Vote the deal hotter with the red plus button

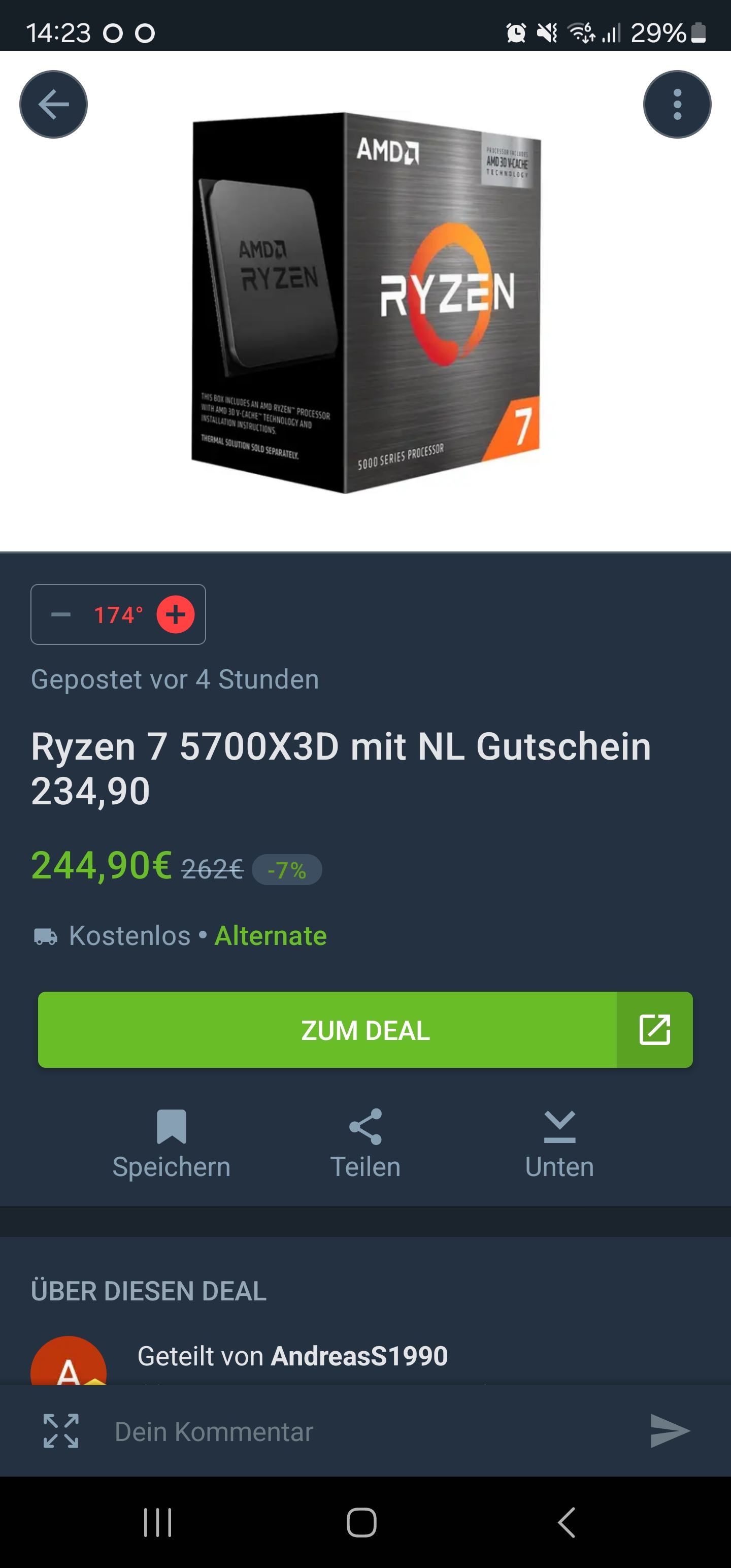(175, 614)
